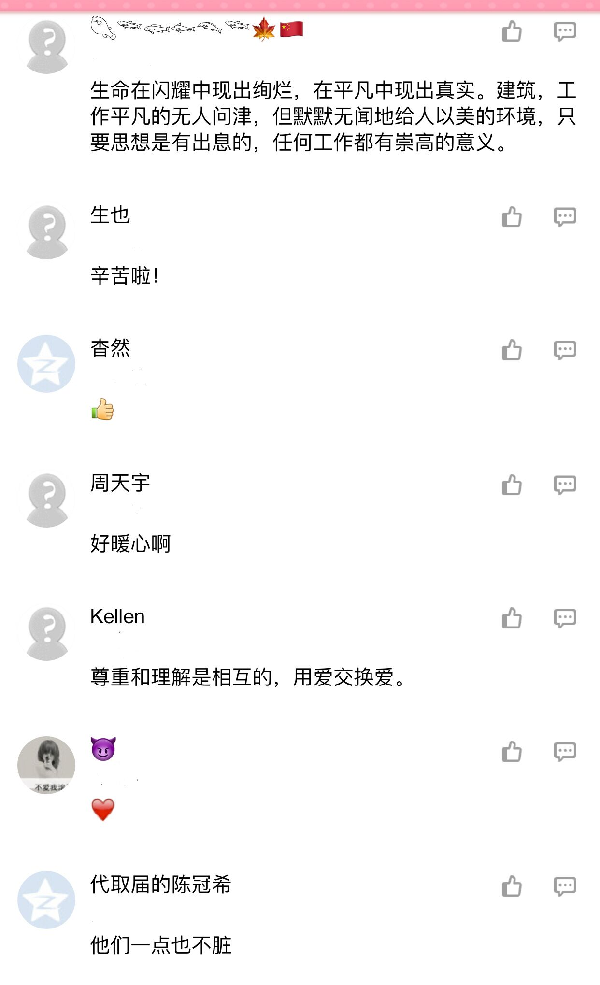Reply to 生也's comment

pos(565,216)
